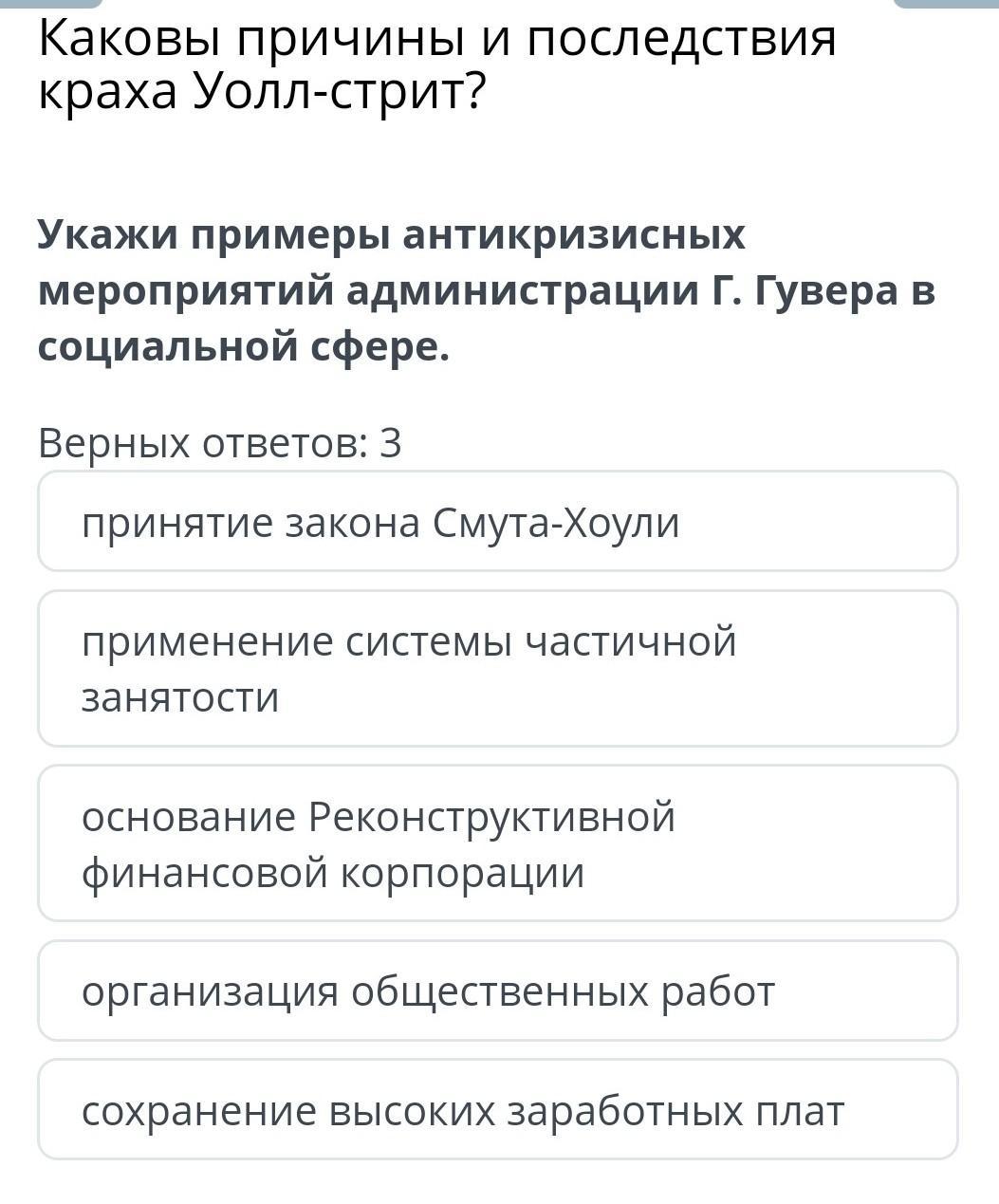Viewport: 999px width, 1204px height.
Task: Choose «применение системы частичной занятости»
Action: (498, 669)
